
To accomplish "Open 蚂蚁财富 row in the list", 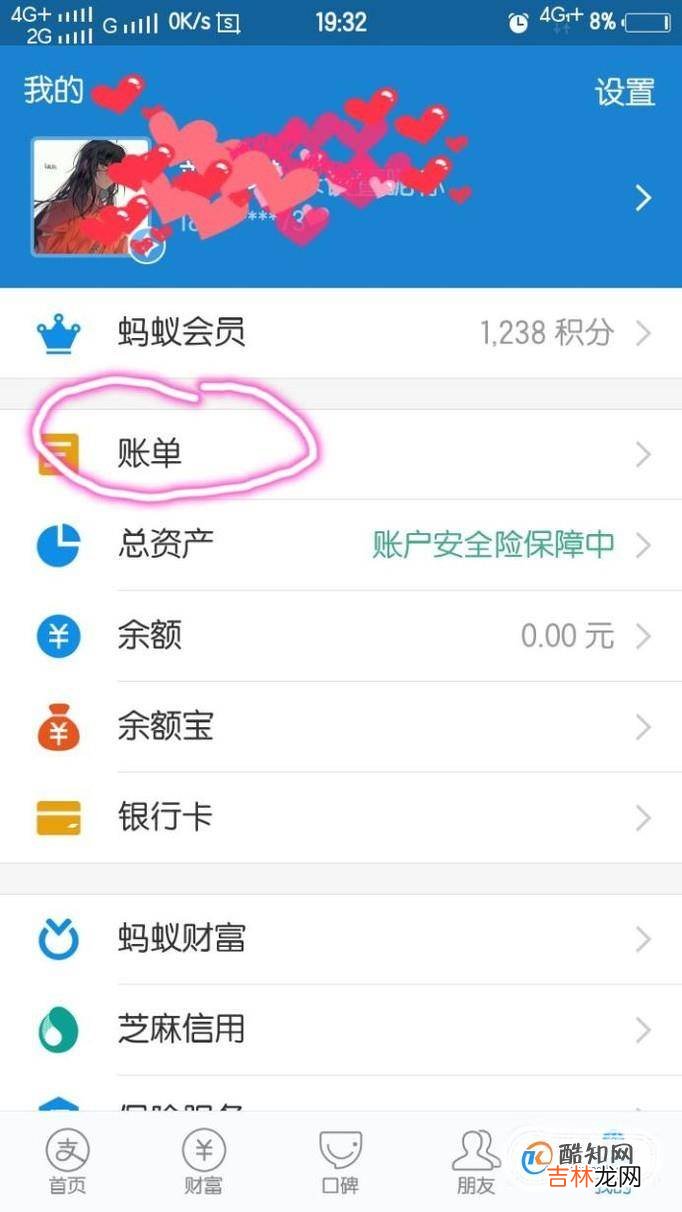I will click(x=340, y=939).
